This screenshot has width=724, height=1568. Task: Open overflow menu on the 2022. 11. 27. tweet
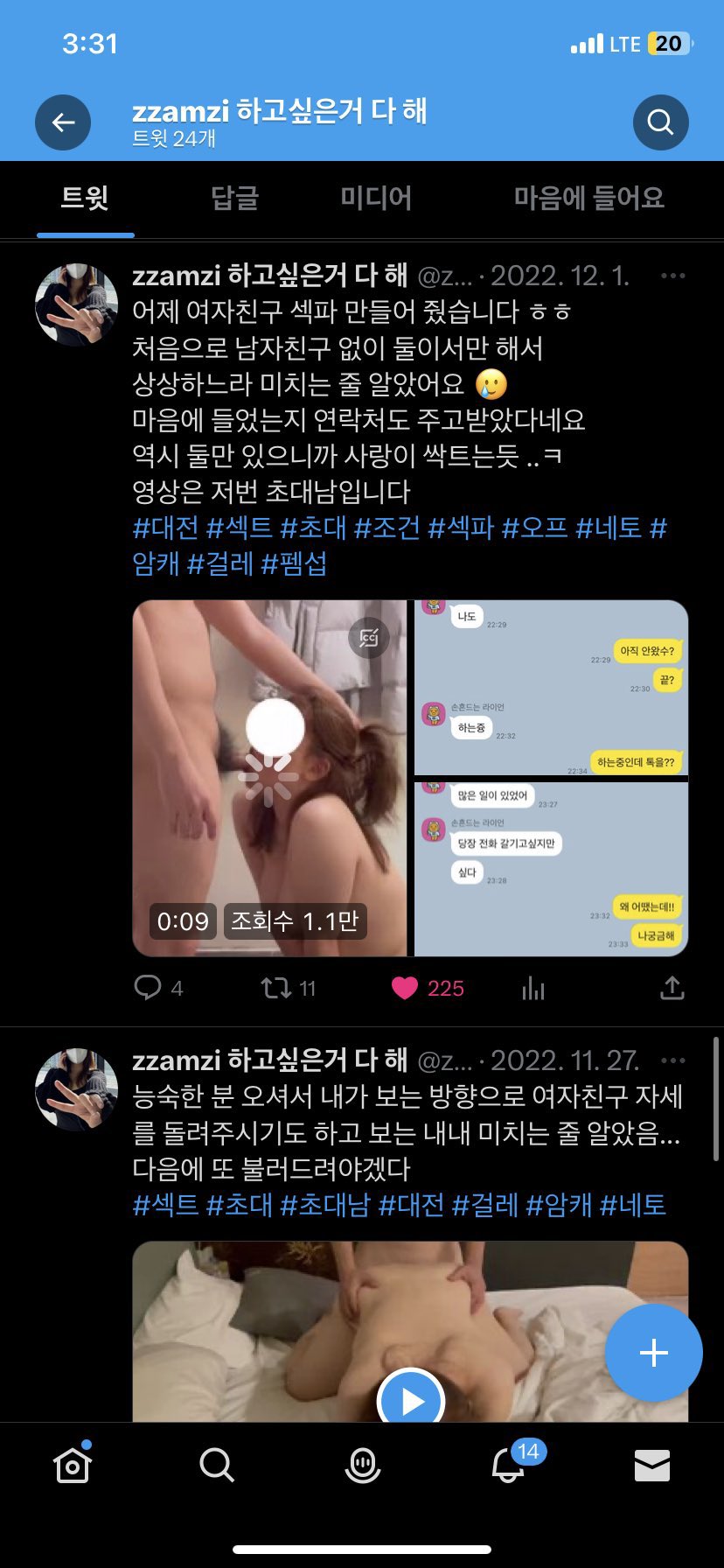click(x=672, y=1060)
